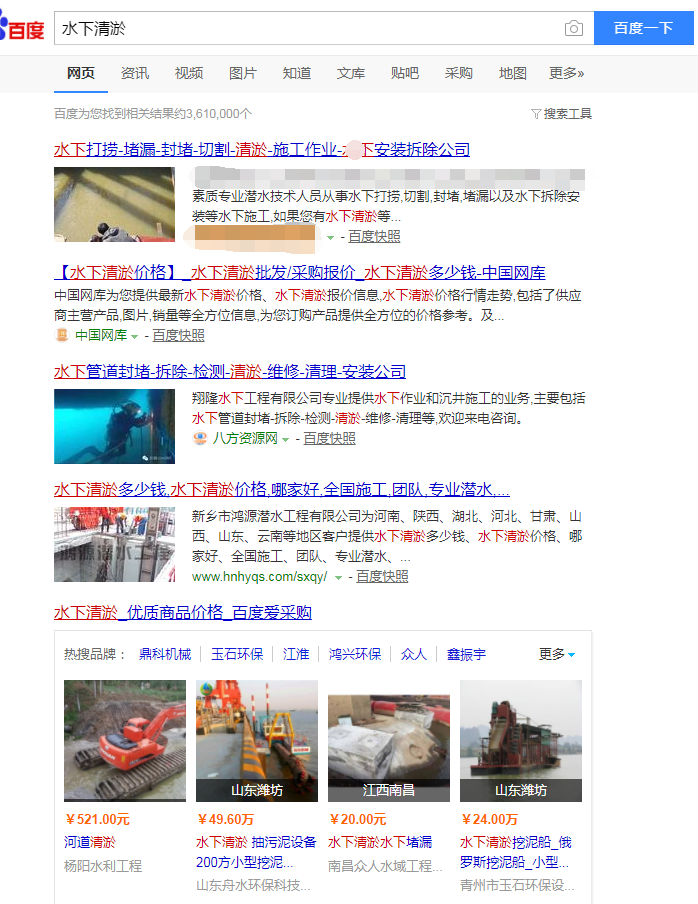The height and width of the screenshot is (904, 698).
Task: Open the 百度爱采购 优质商品价格 result
Action: (183, 612)
